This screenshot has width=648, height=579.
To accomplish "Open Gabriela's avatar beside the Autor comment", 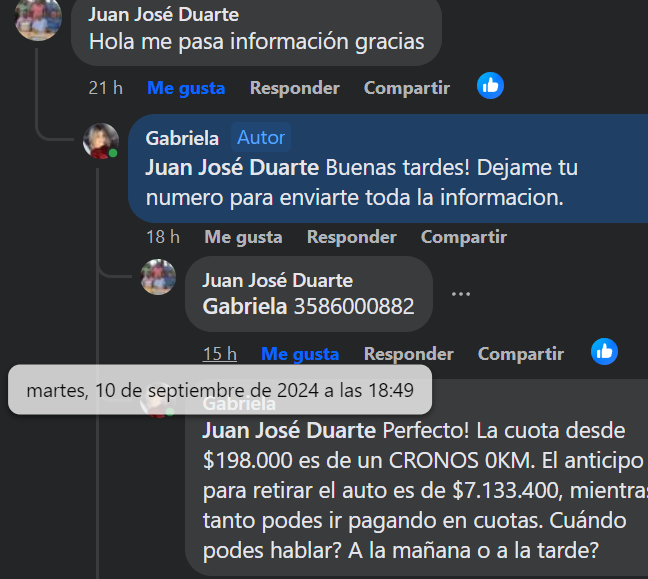I will [100, 141].
